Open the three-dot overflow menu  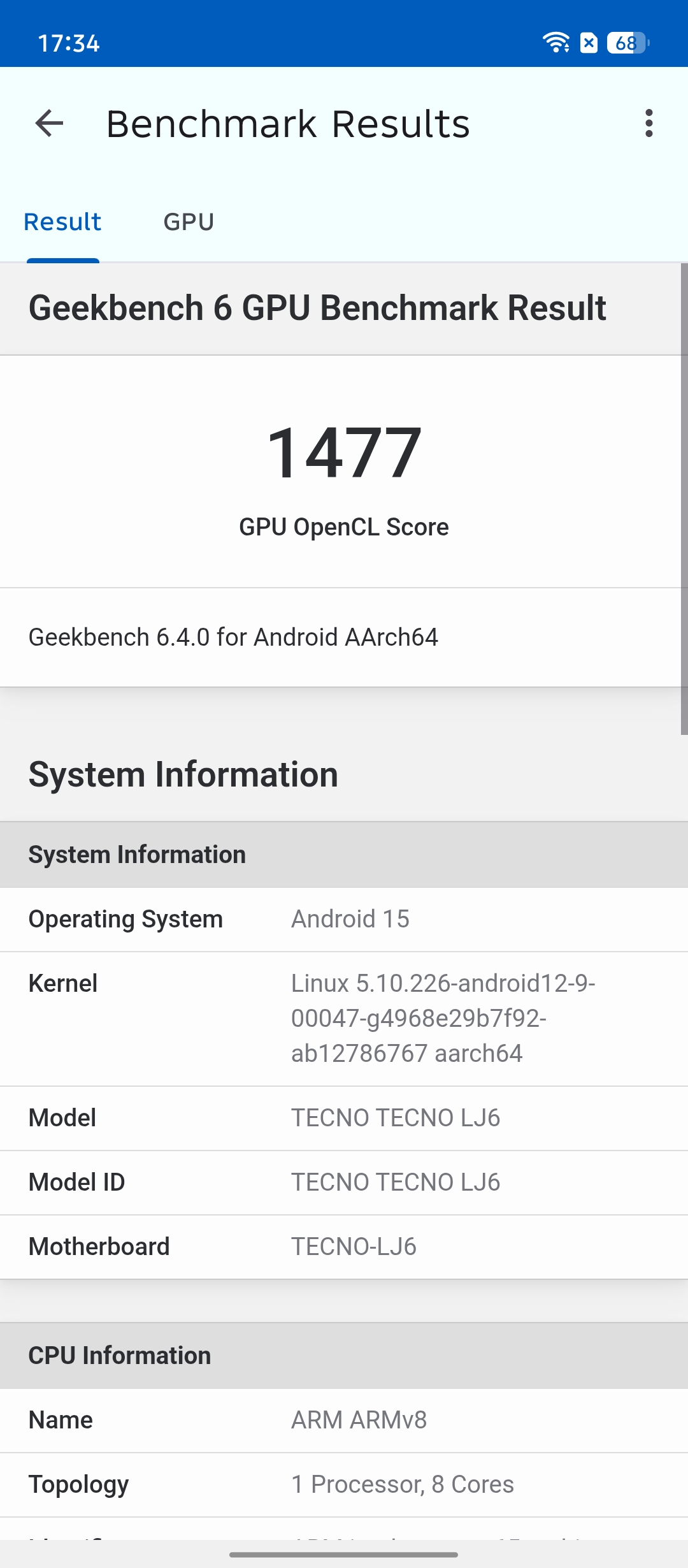pos(649,123)
